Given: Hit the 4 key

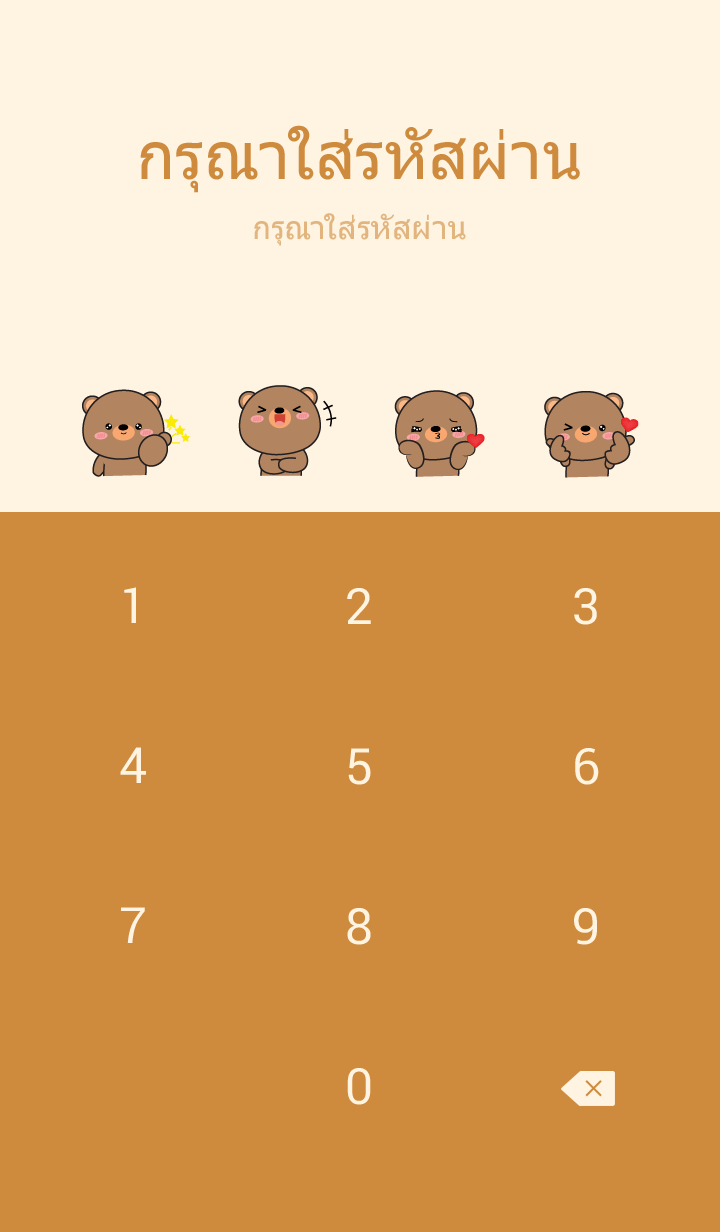Looking at the screenshot, I should point(132,767).
